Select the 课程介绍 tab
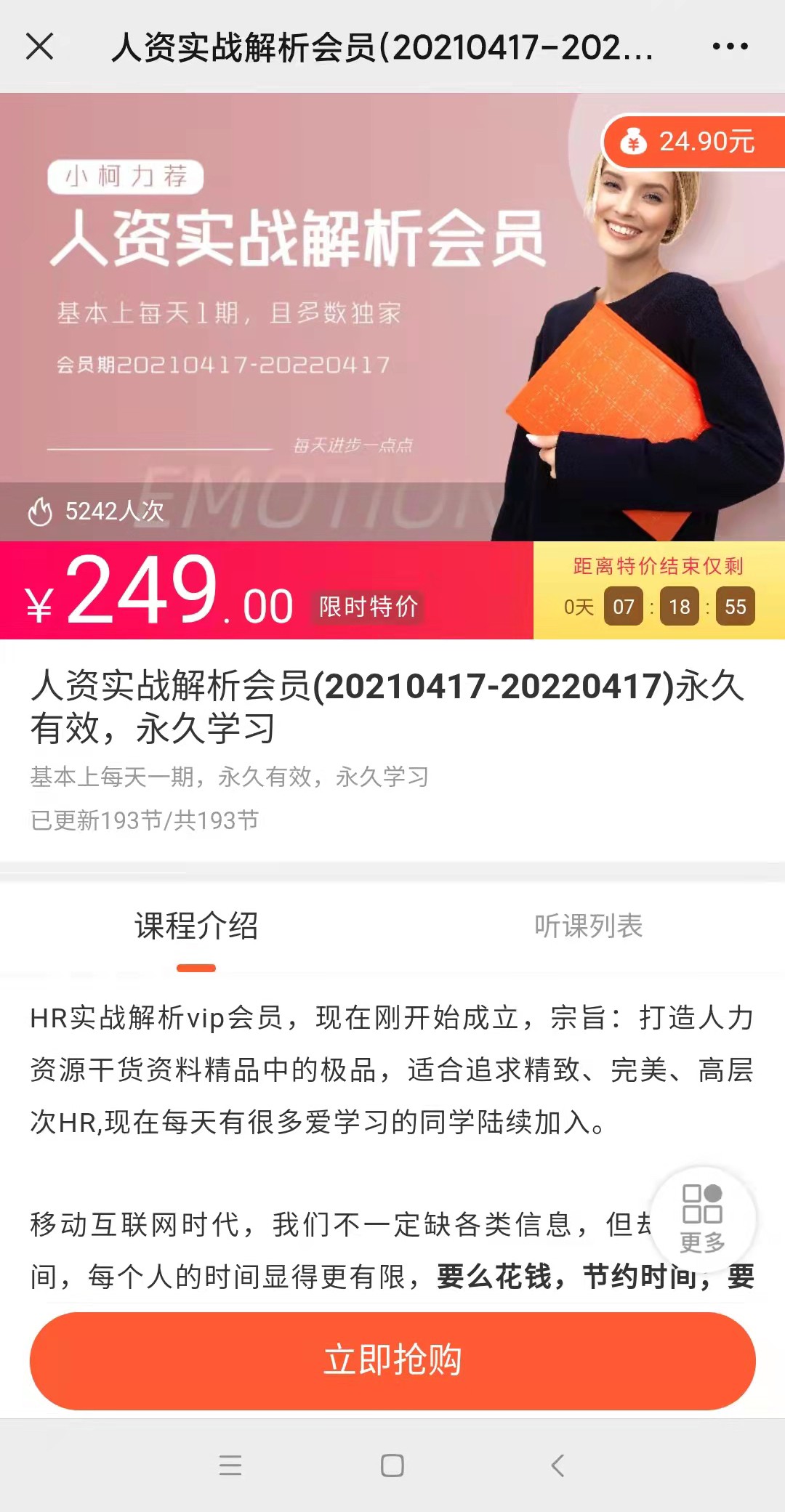 (196, 926)
